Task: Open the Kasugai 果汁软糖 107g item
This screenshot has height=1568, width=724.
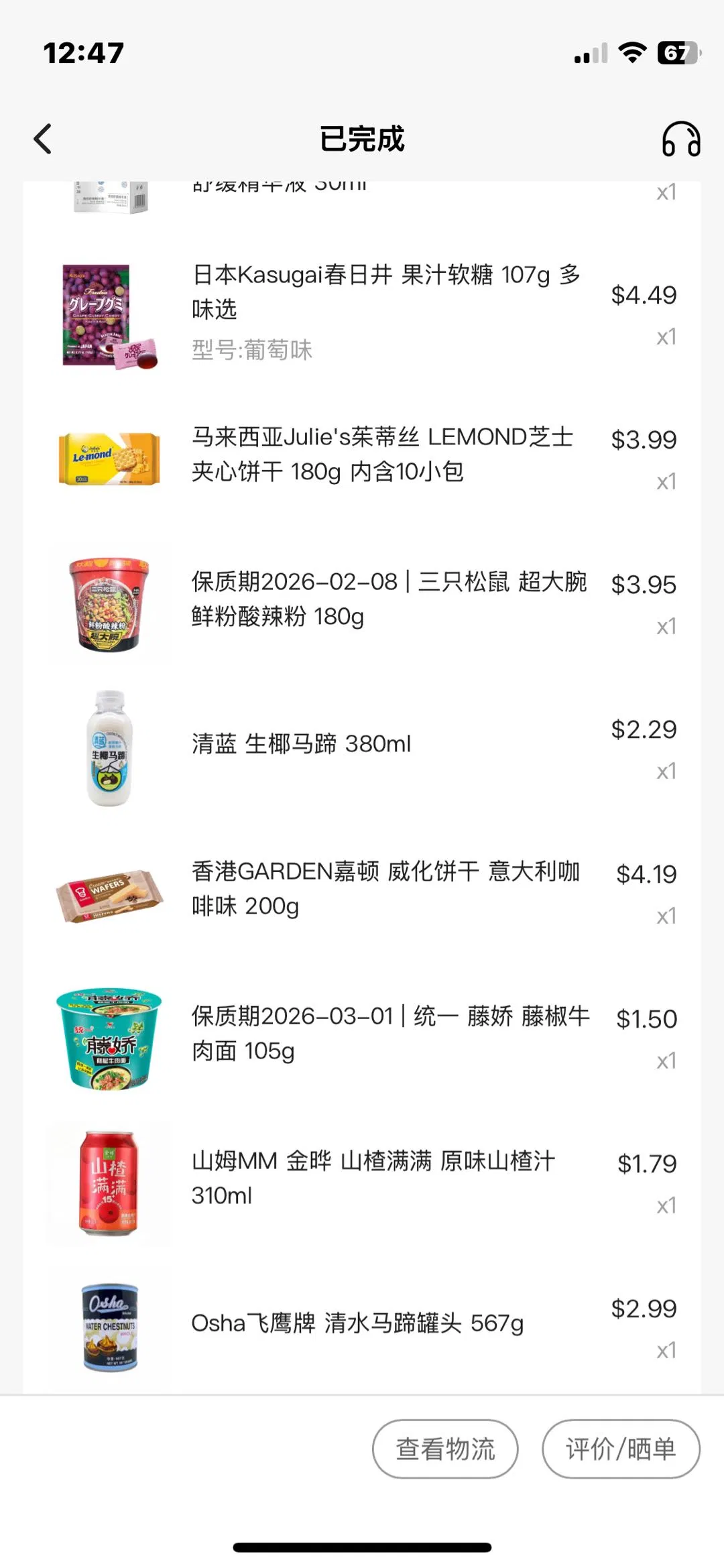Action: point(385,292)
